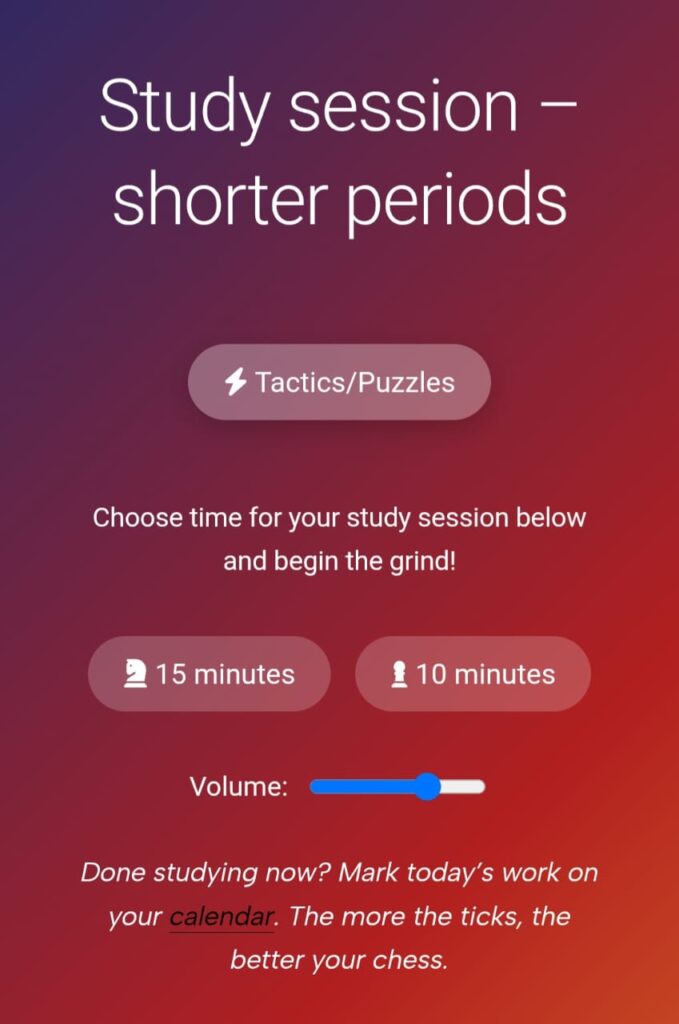The height and width of the screenshot is (1024, 679).
Task: Open the calendar link
Action: [x=221, y=916]
